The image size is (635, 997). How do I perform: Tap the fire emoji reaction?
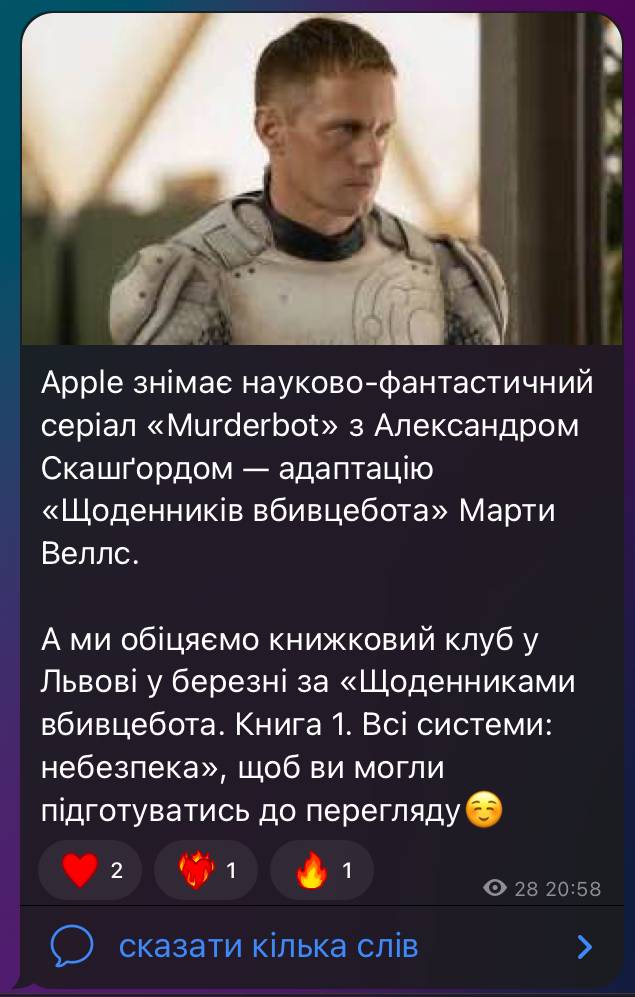322,870
